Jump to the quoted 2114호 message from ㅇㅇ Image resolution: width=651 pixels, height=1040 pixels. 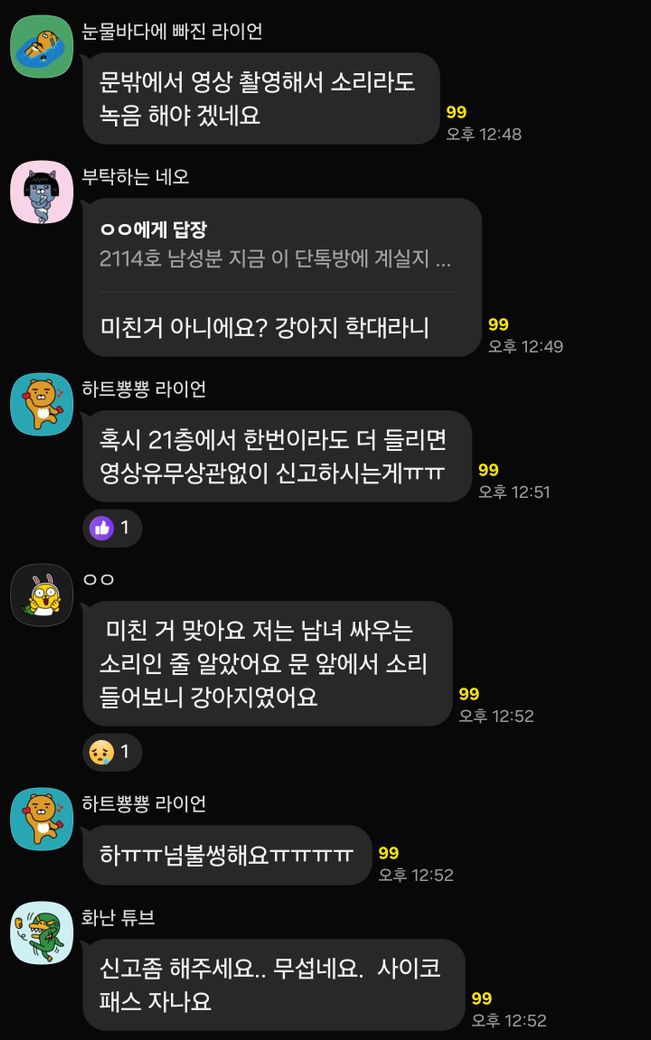(278, 245)
